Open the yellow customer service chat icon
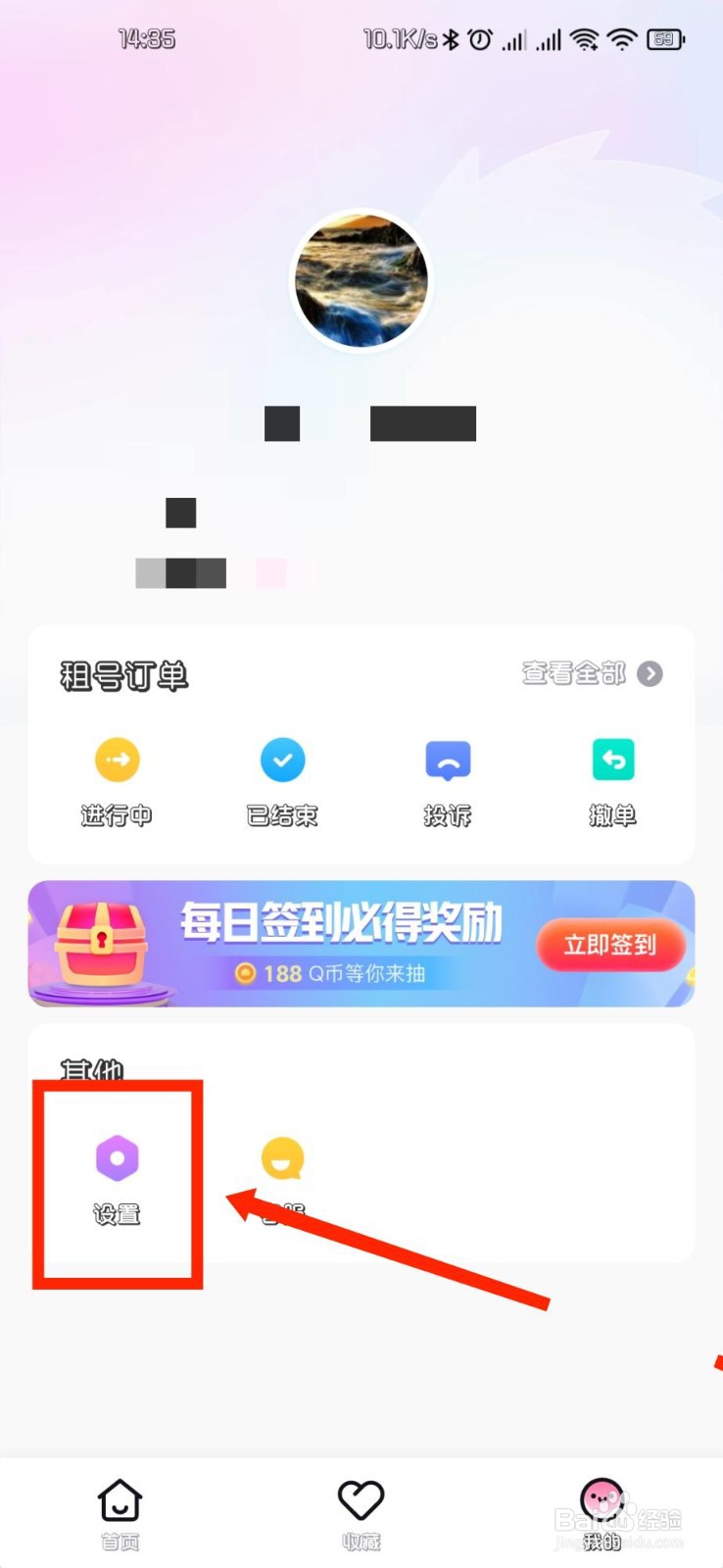 282,1158
